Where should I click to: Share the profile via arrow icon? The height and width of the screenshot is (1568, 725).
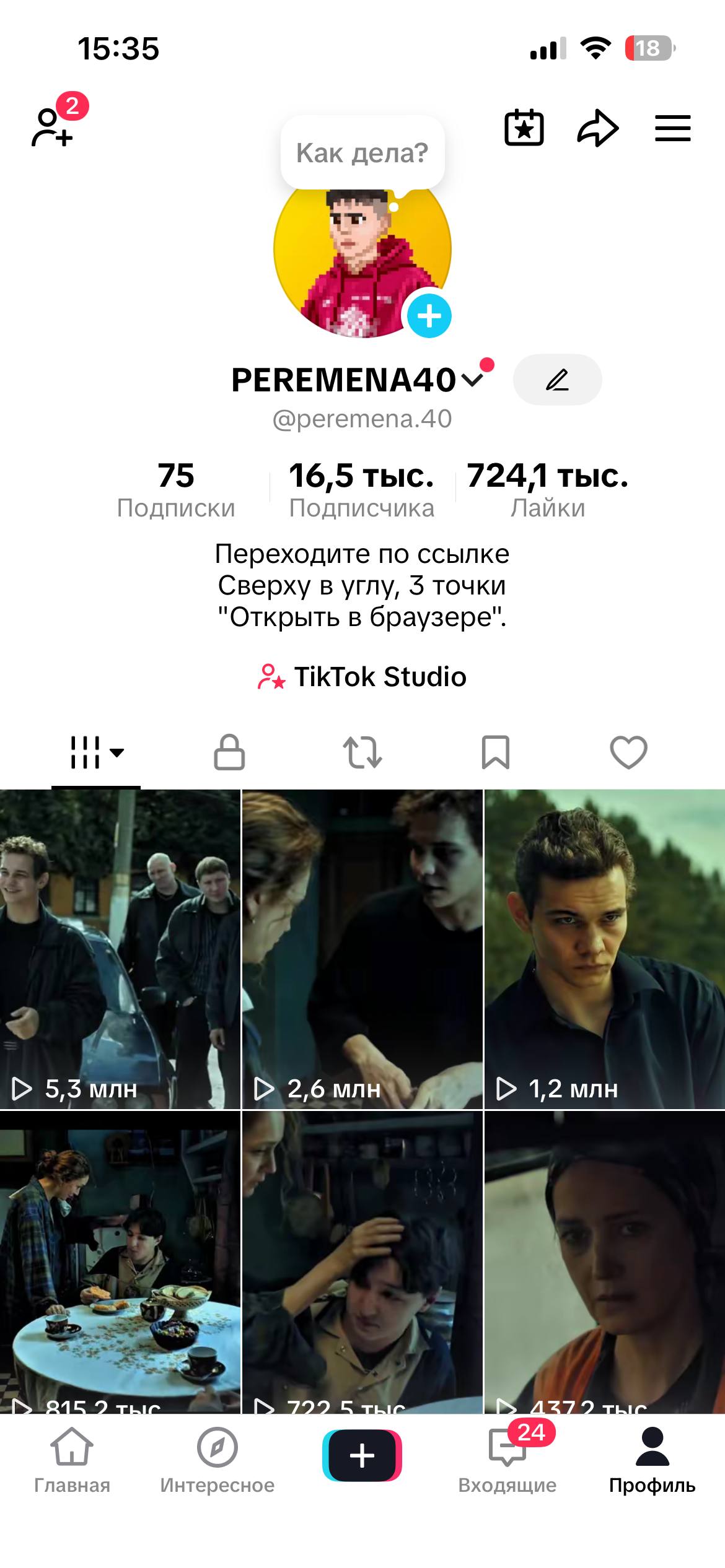tap(598, 128)
